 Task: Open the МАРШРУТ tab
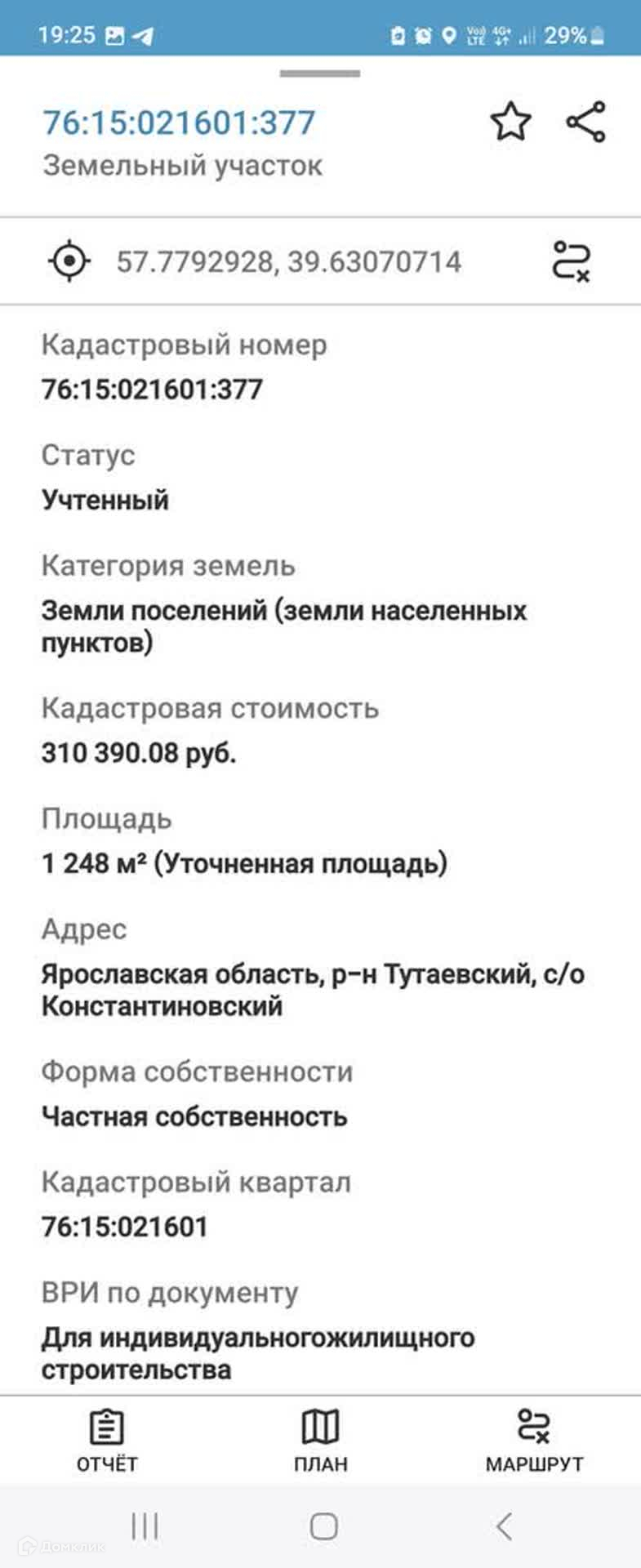[534, 1441]
